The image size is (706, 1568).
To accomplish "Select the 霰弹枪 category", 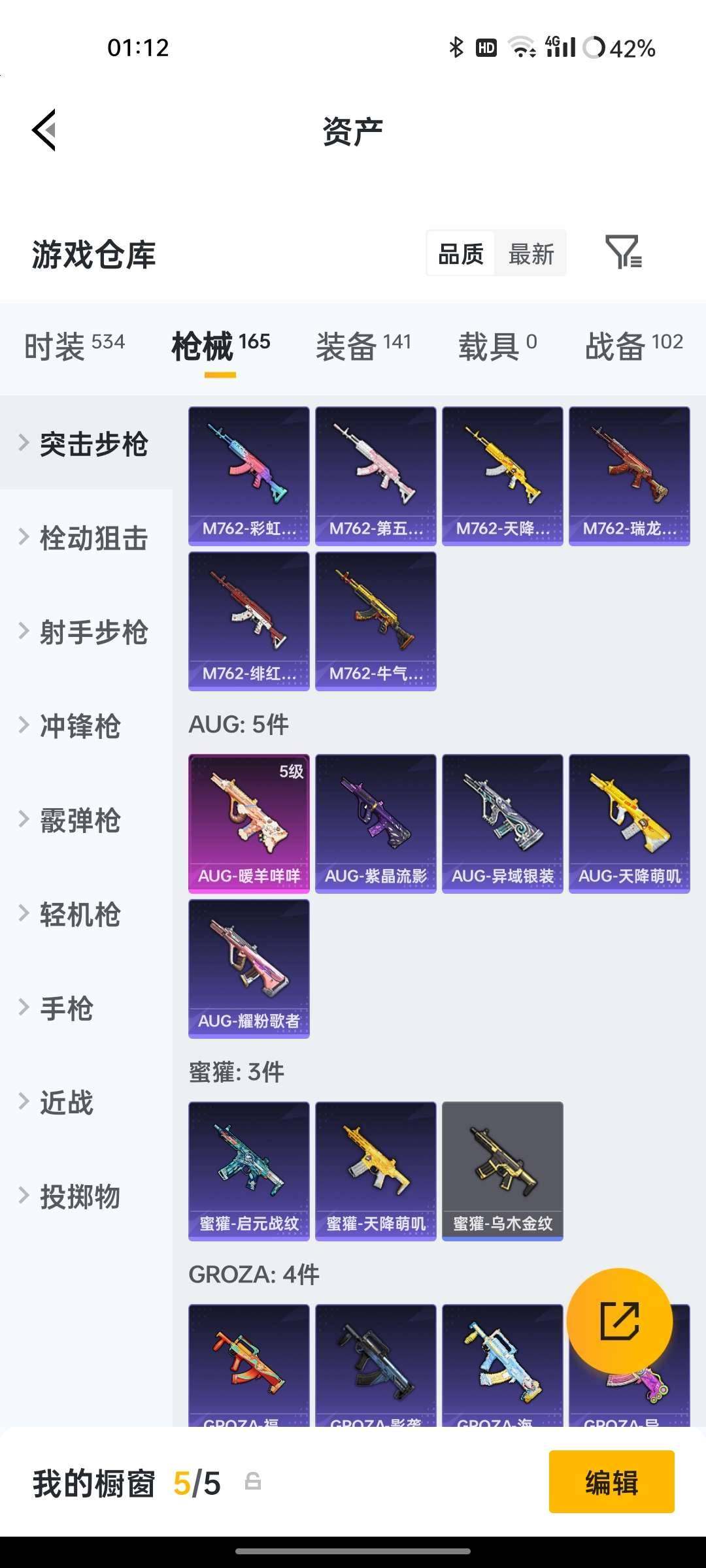I will (x=80, y=821).
